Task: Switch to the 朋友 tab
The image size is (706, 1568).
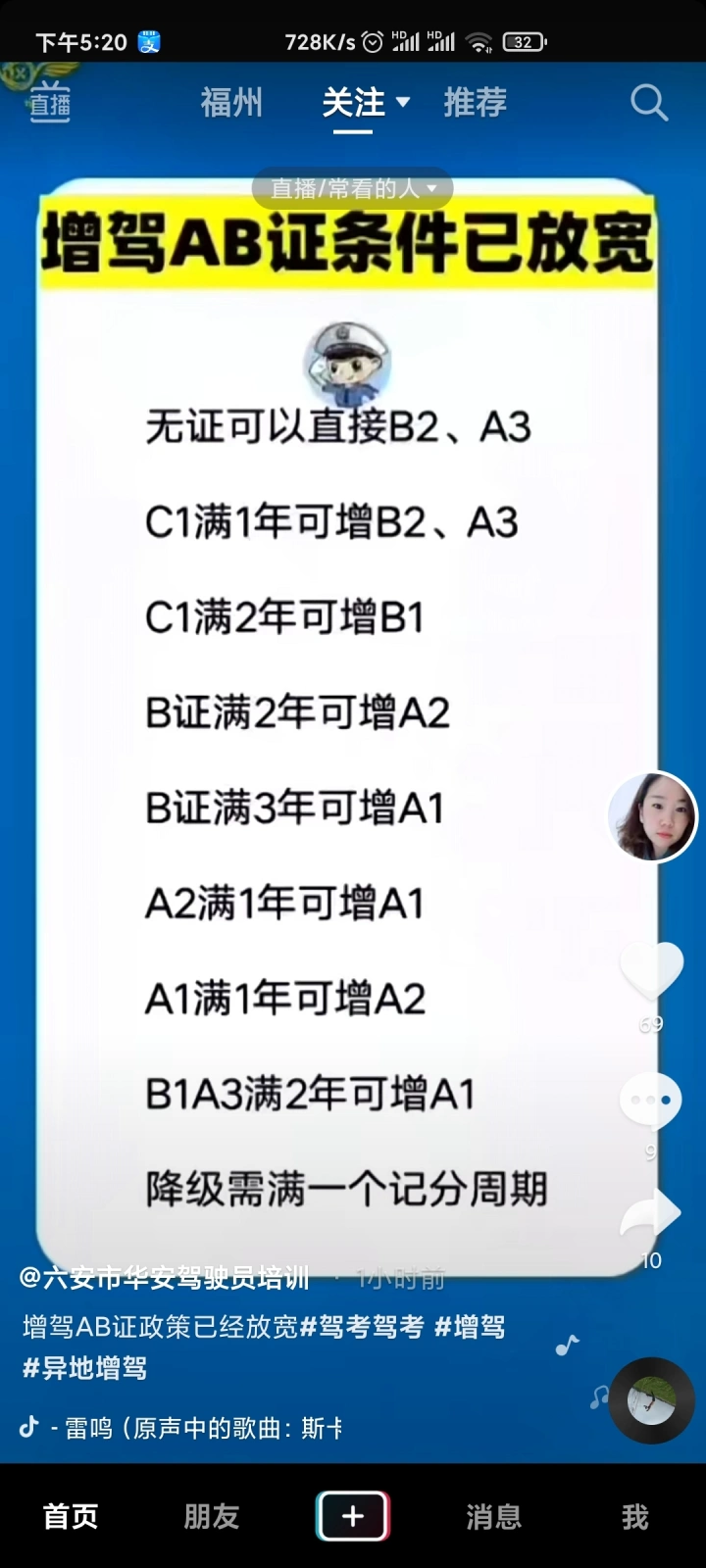Action: 212,1517
